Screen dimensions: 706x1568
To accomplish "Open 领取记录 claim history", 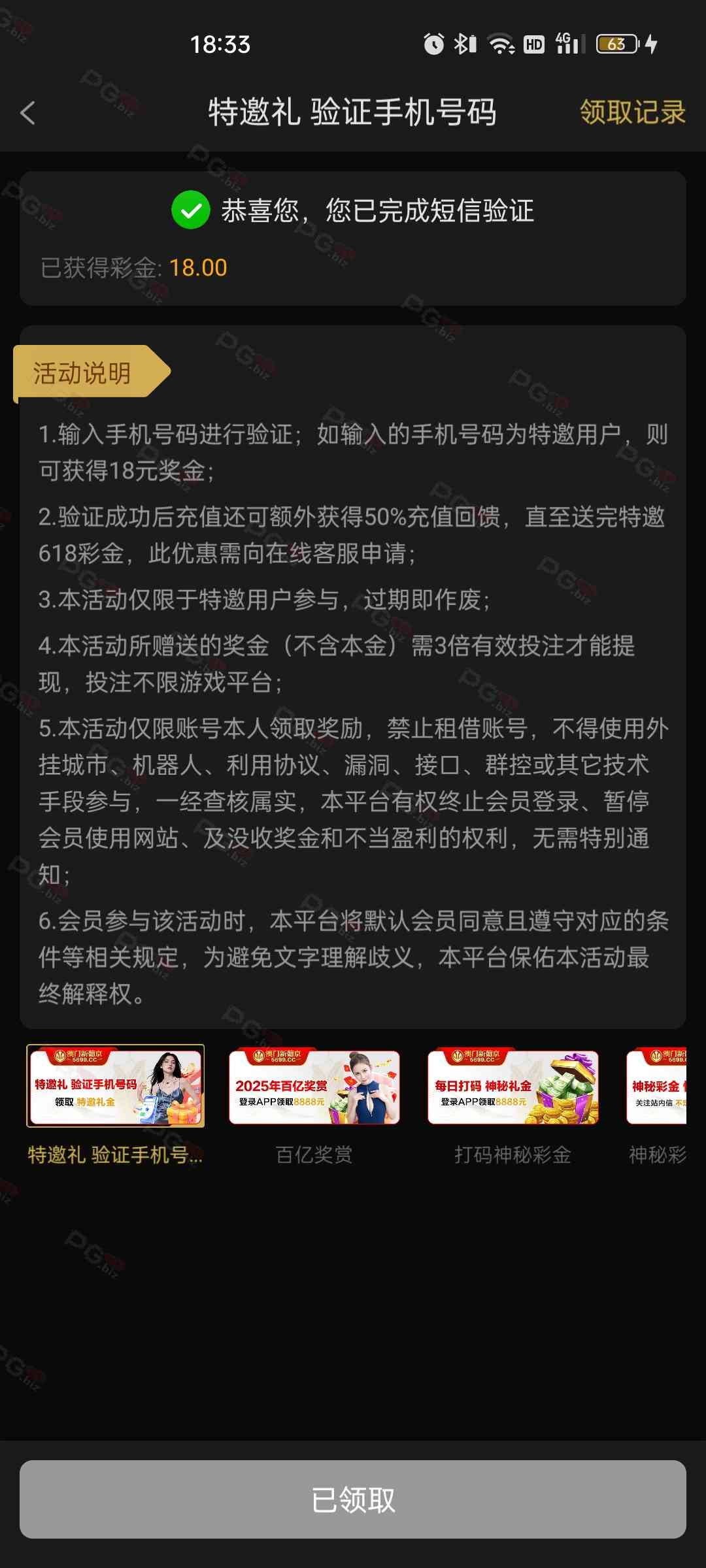I will coord(632,112).
